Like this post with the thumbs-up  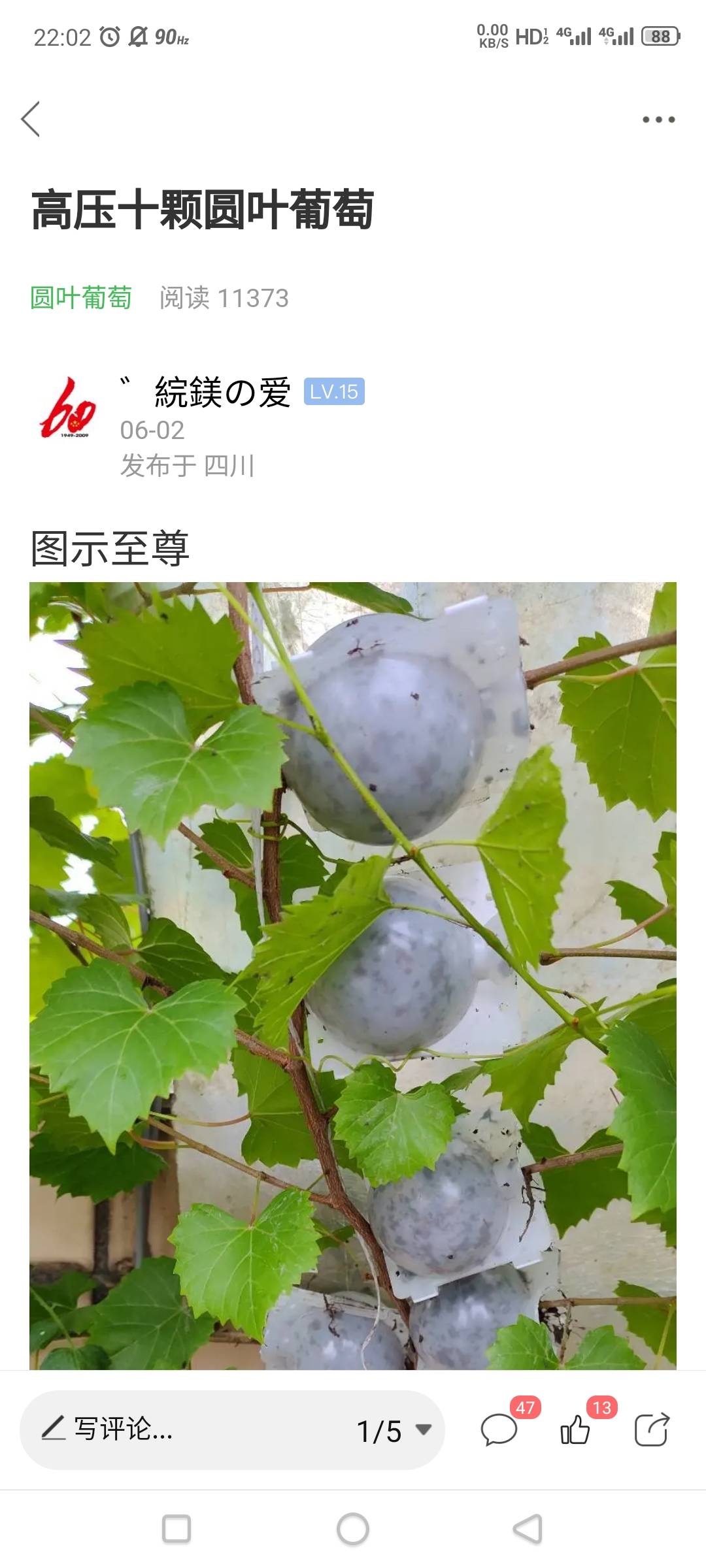point(575,1431)
